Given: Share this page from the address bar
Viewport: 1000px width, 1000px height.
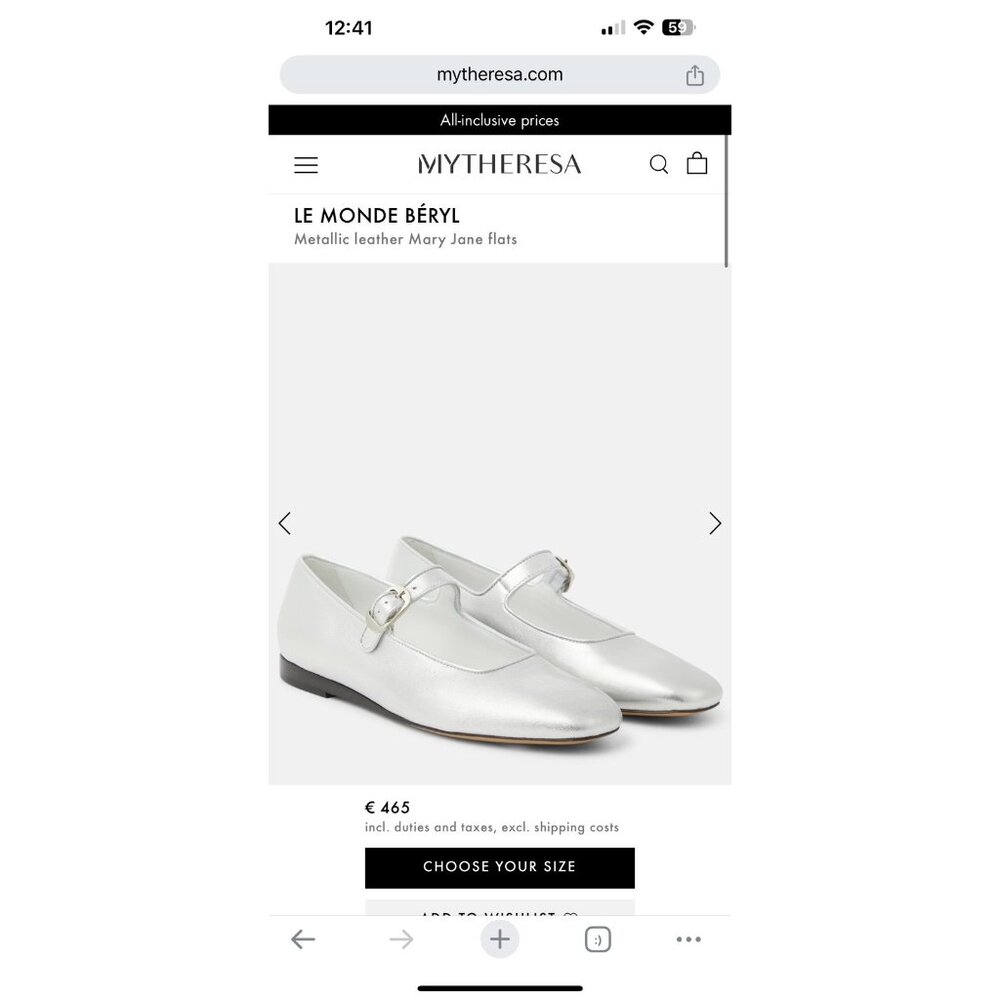Looking at the screenshot, I should click(695, 76).
